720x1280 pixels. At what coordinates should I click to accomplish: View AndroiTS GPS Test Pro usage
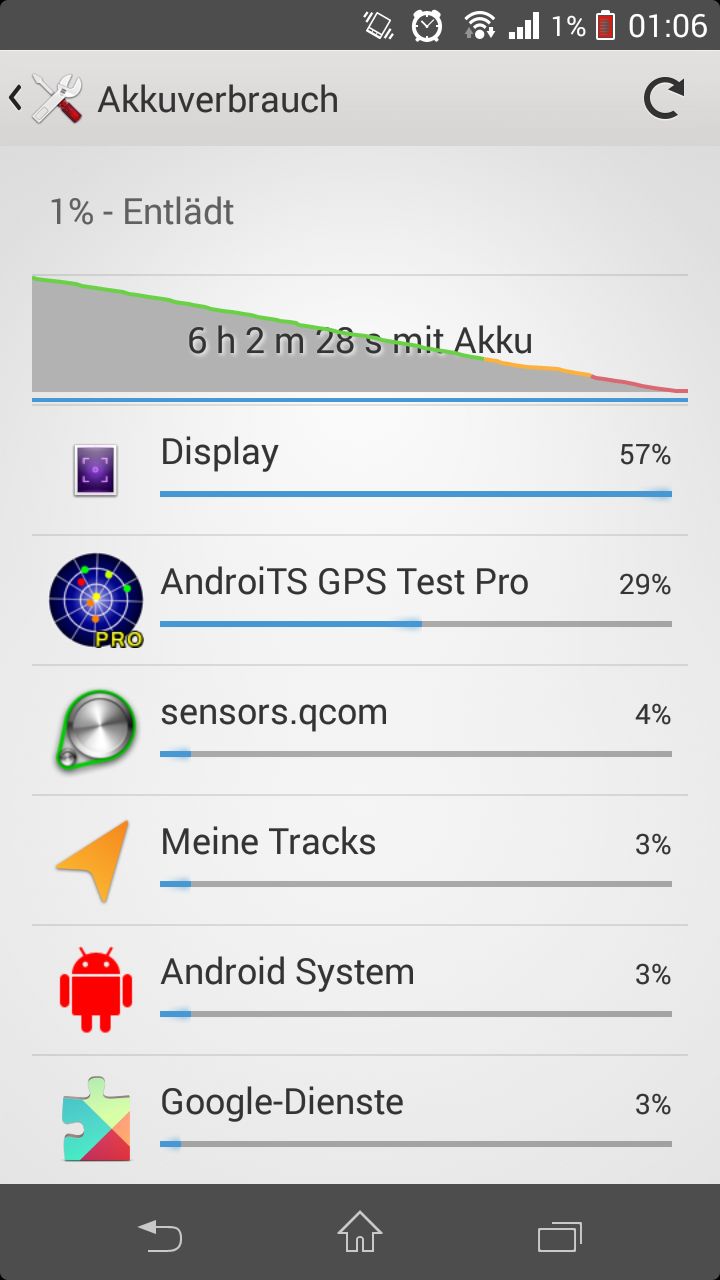pyautogui.click(x=360, y=600)
